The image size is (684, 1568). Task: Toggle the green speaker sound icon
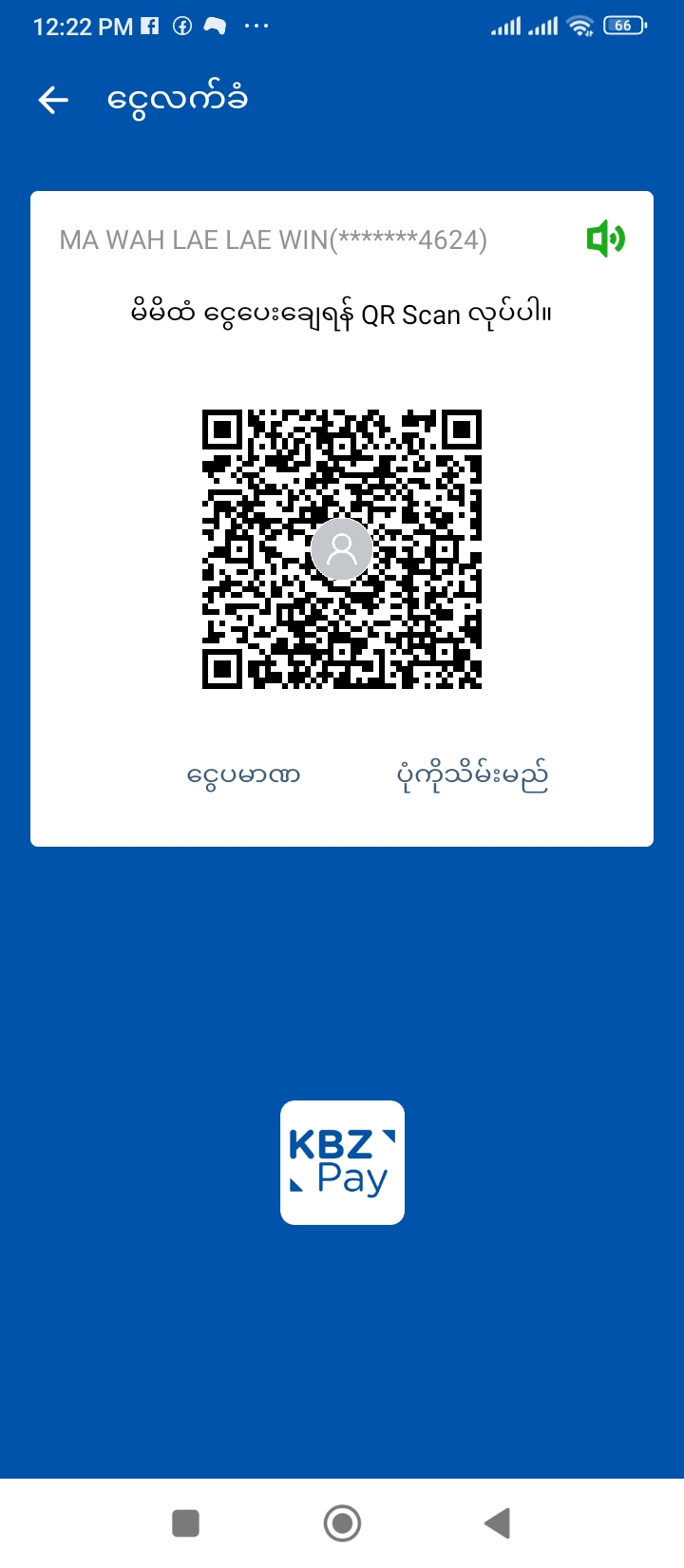605,239
